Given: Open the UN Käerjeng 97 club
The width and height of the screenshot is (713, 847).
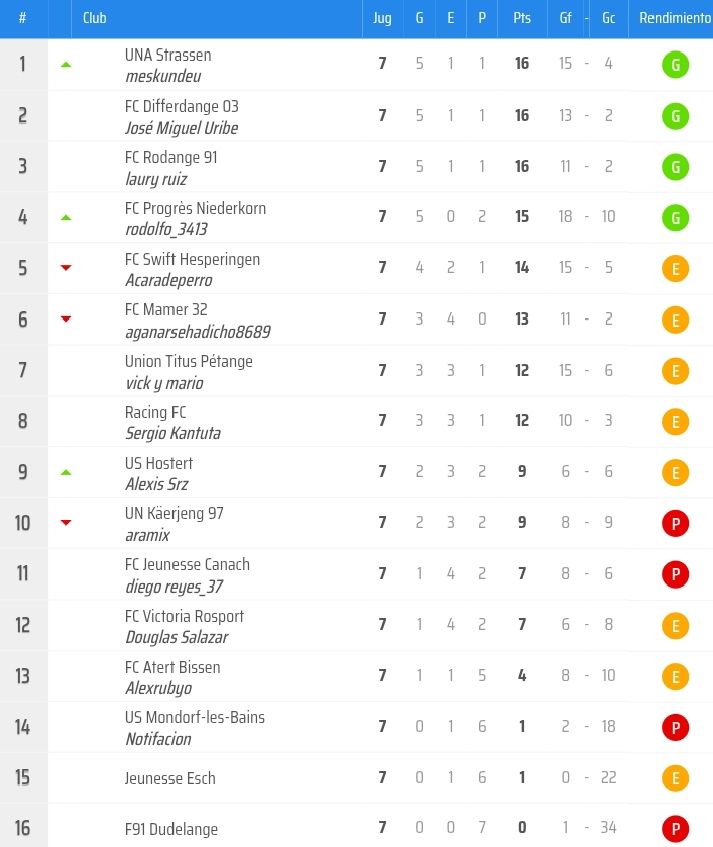Looking at the screenshot, I should [x=174, y=514].
